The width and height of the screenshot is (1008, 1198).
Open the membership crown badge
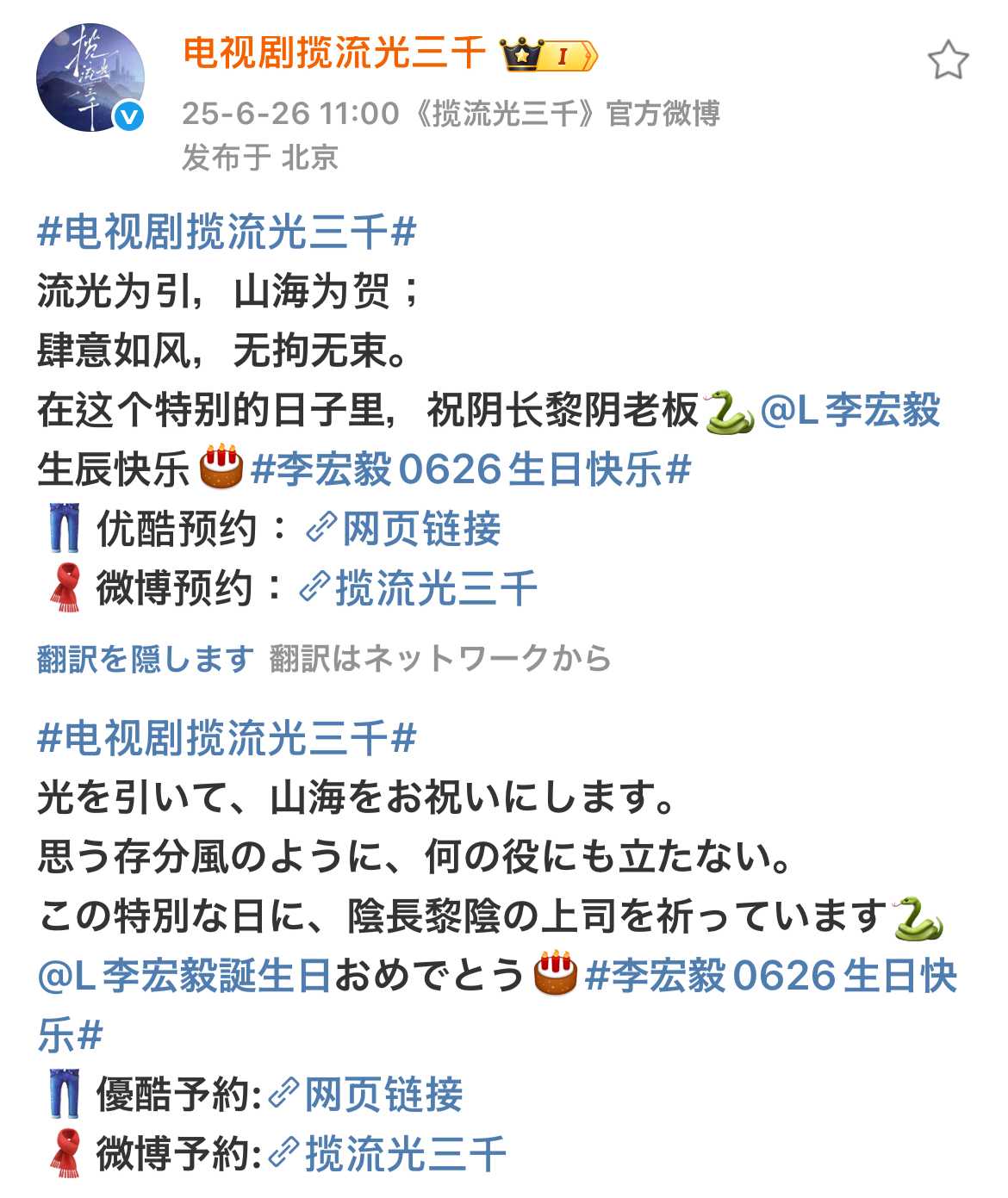click(548, 56)
